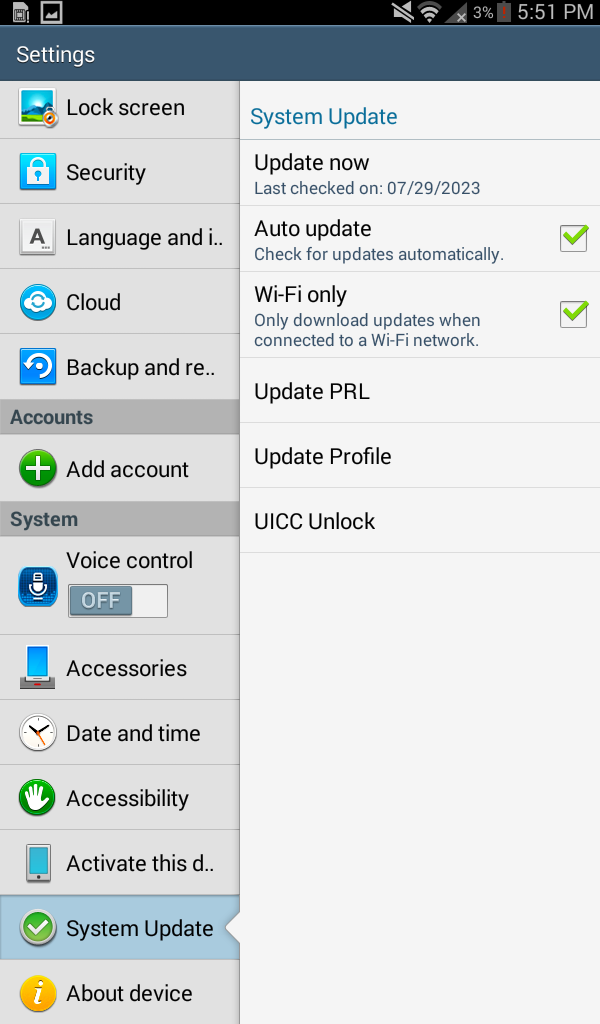The image size is (600, 1024).
Task: Select Update Profile
Action: click(x=420, y=456)
